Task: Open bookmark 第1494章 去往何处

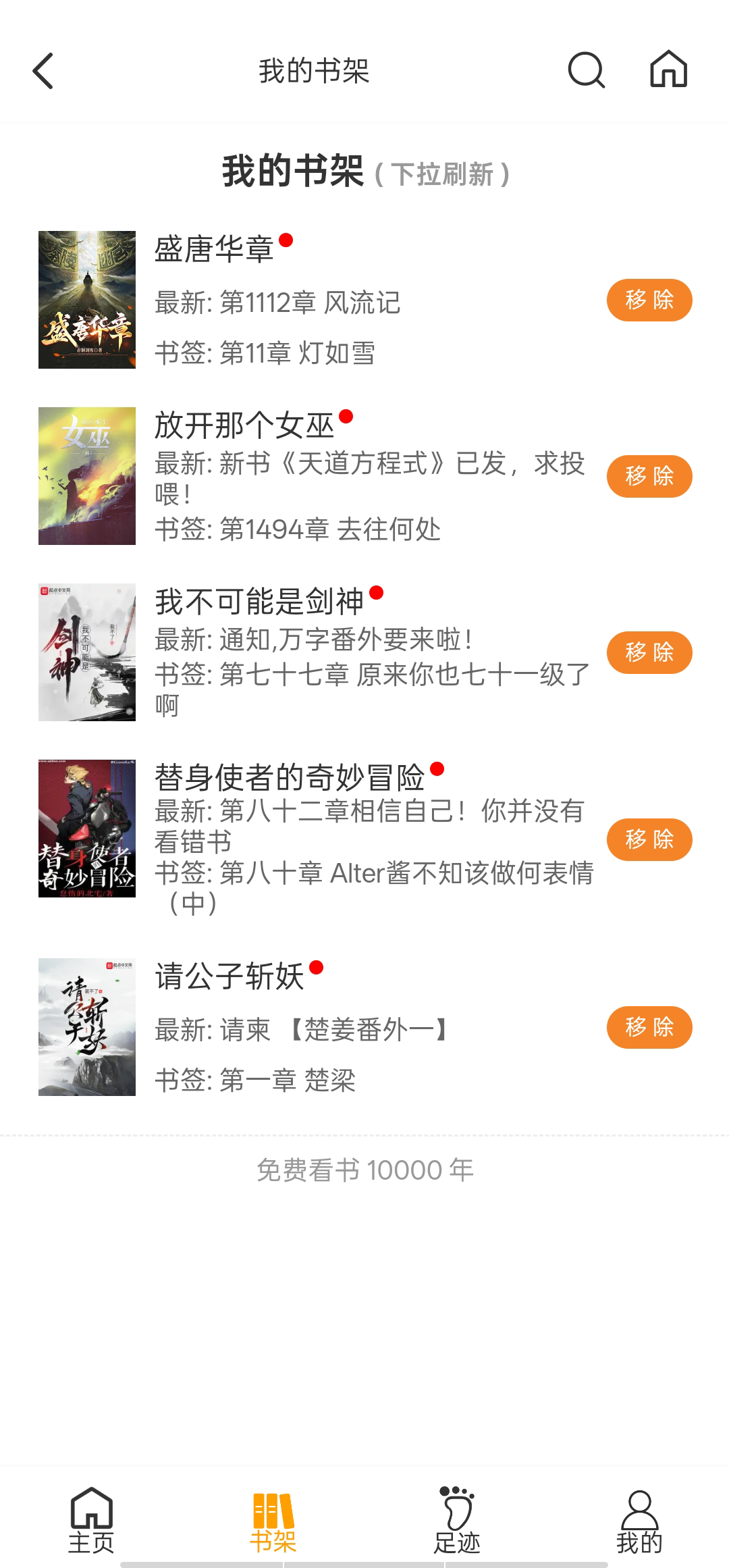Action: click(x=301, y=531)
